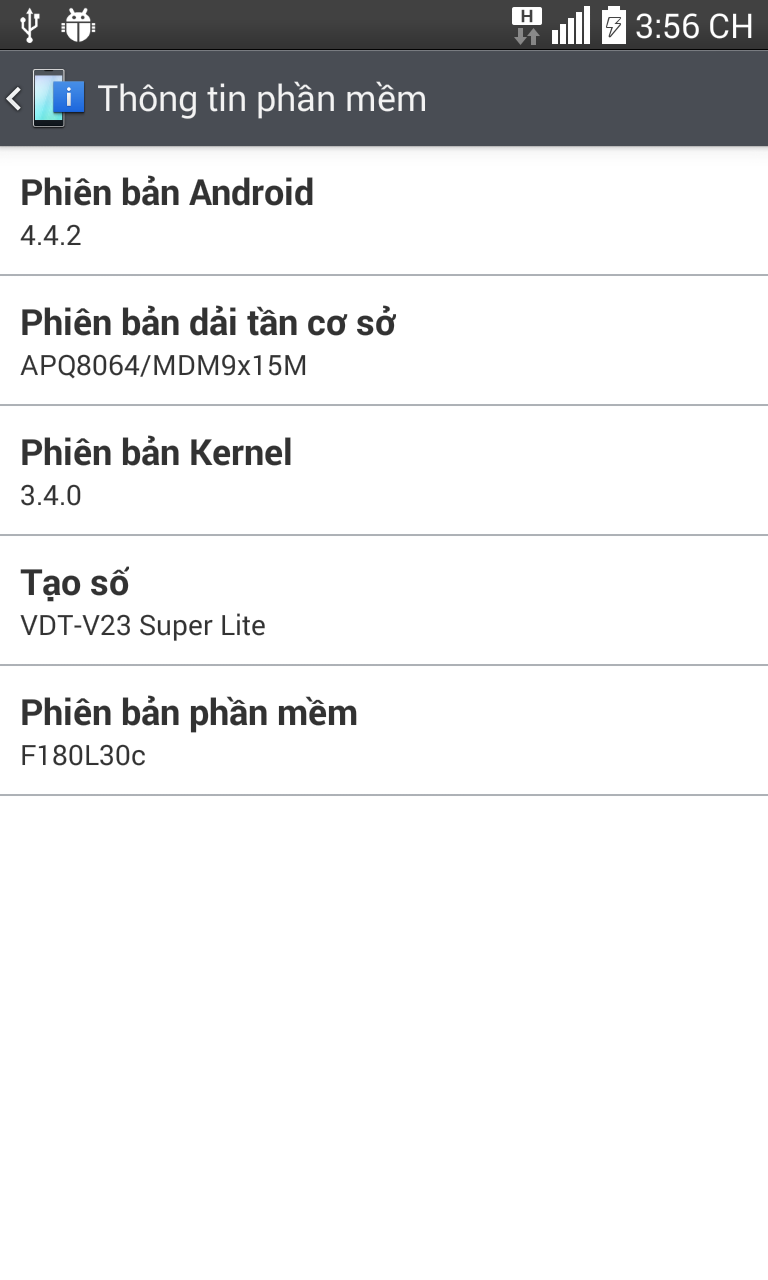Tap the Tạo số build number row
The image size is (768, 1280).
(384, 601)
